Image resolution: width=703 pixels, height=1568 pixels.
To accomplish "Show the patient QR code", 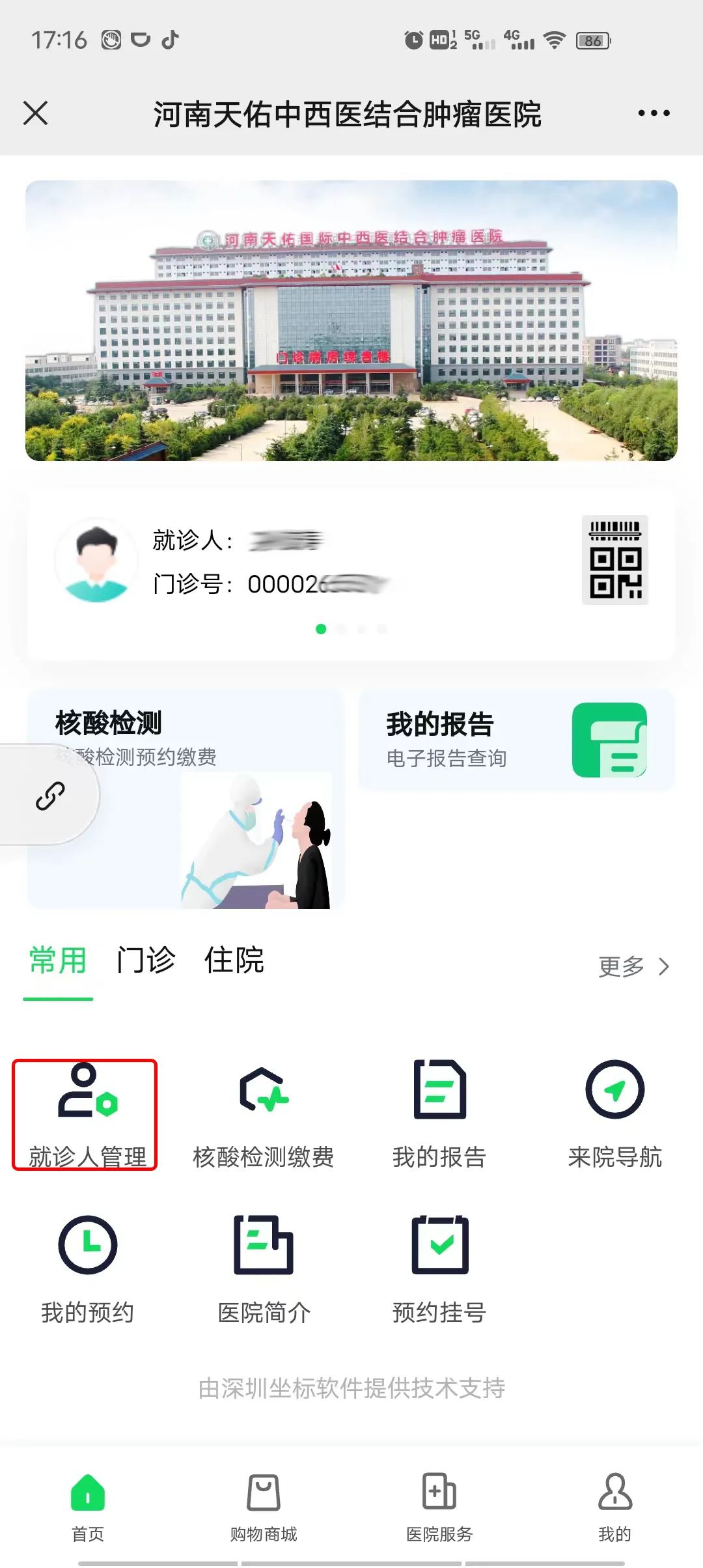I will 615,560.
